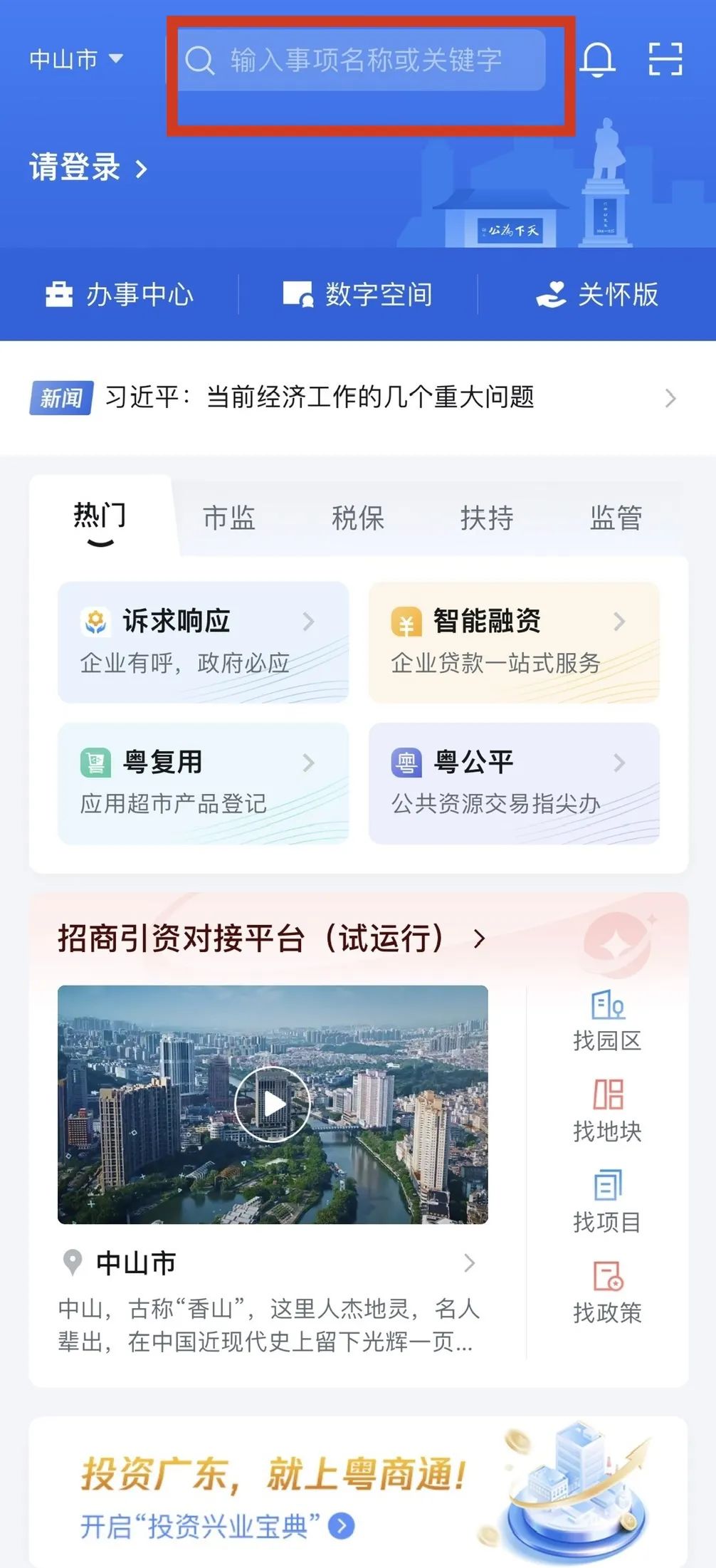Open the 中山市 city dropdown

click(76, 59)
